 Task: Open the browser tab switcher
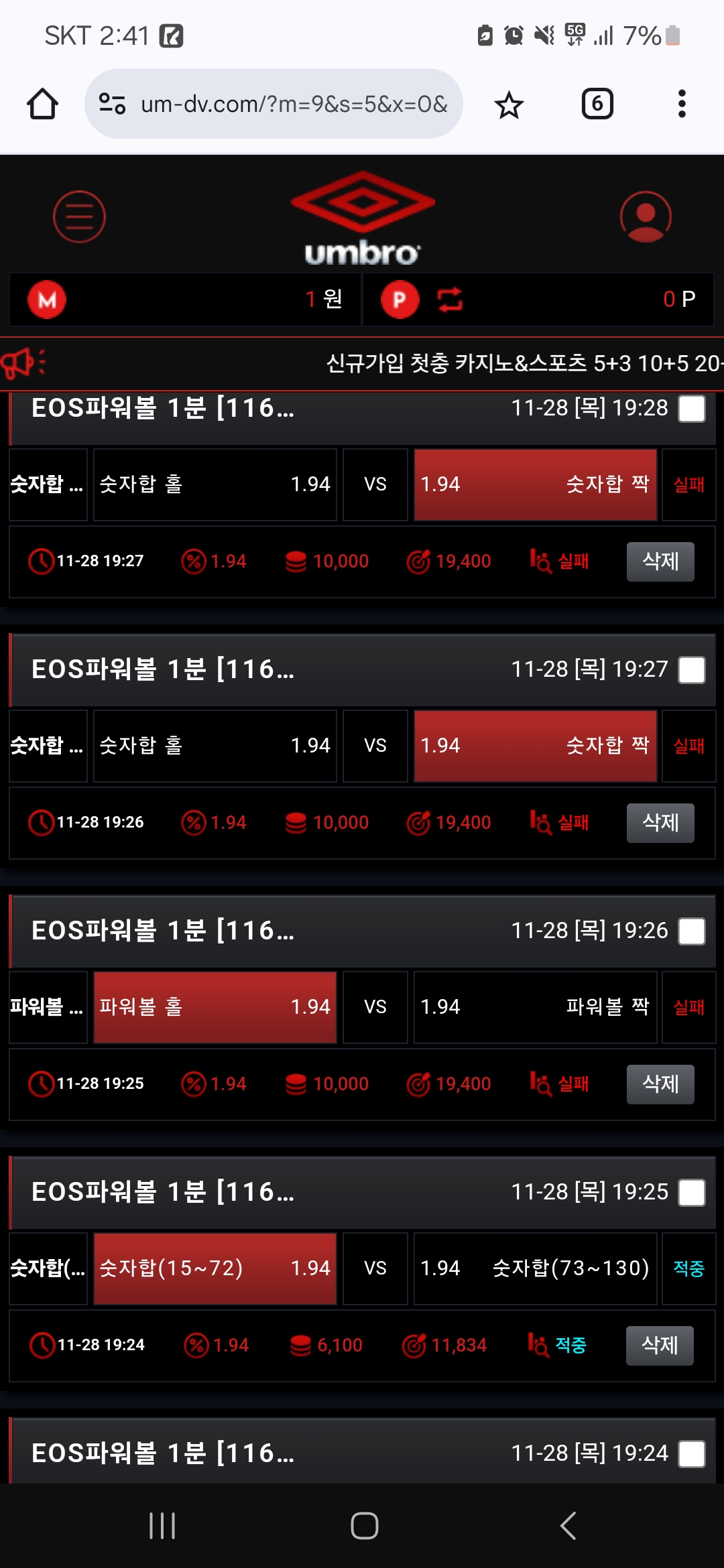(x=597, y=104)
